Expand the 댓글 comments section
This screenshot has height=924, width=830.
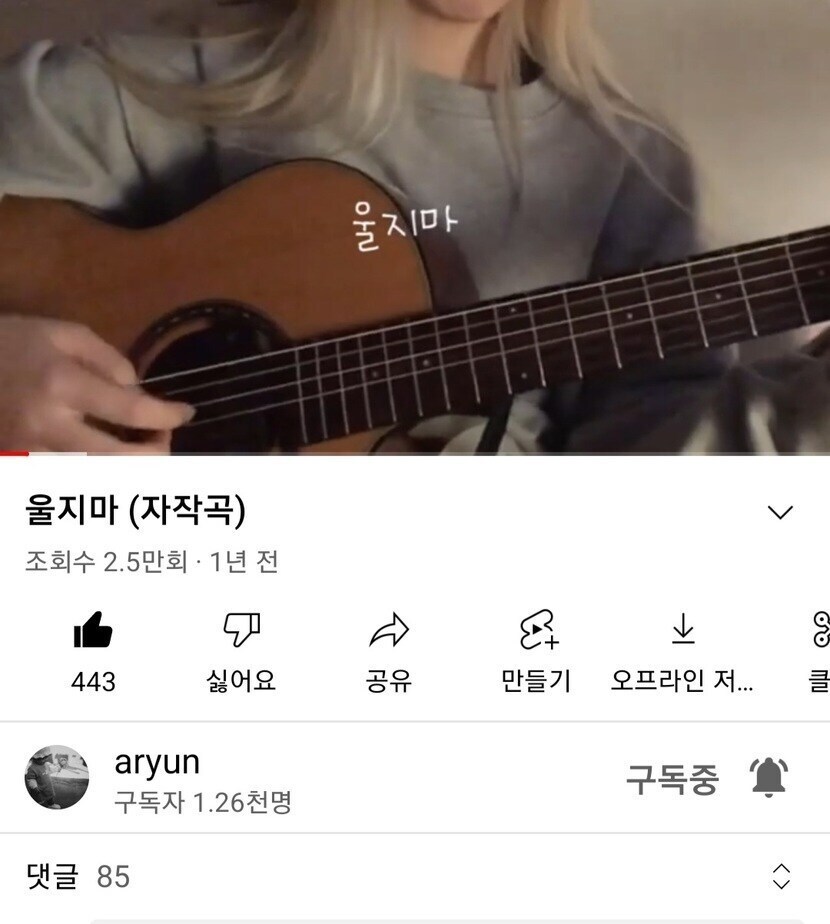[781, 876]
